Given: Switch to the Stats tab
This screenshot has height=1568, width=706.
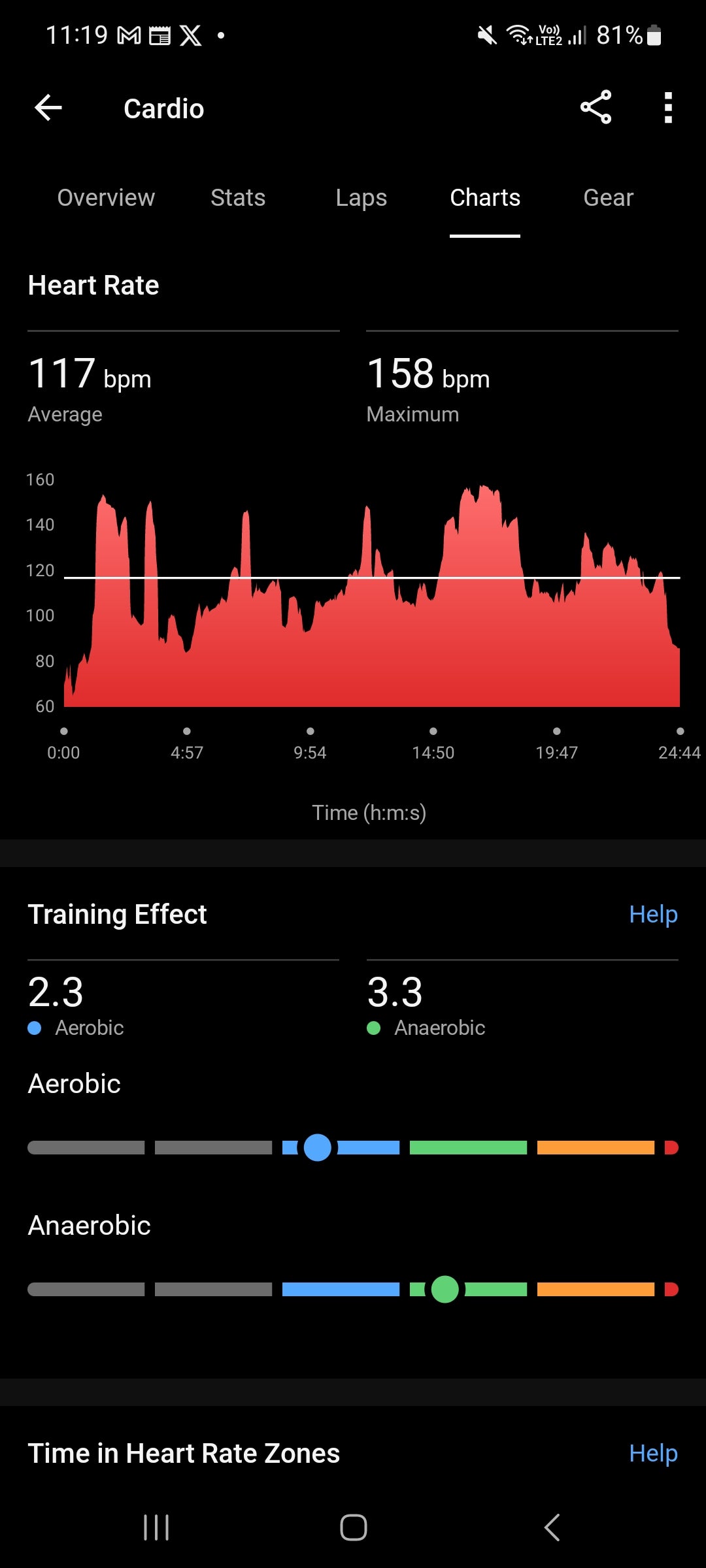Looking at the screenshot, I should click(x=238, y=197).
